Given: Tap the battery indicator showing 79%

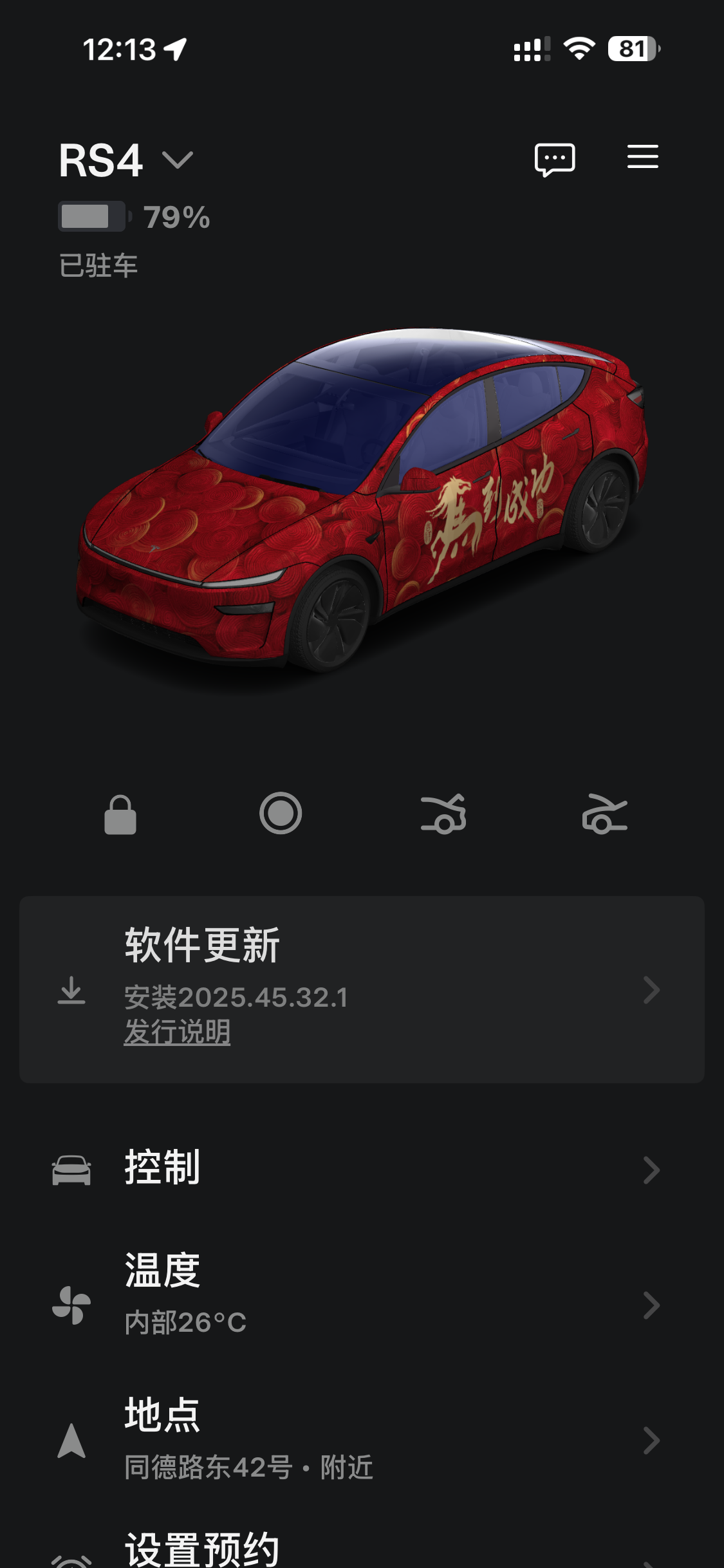Looking at the screenshot, I should [x=129, y=218].
